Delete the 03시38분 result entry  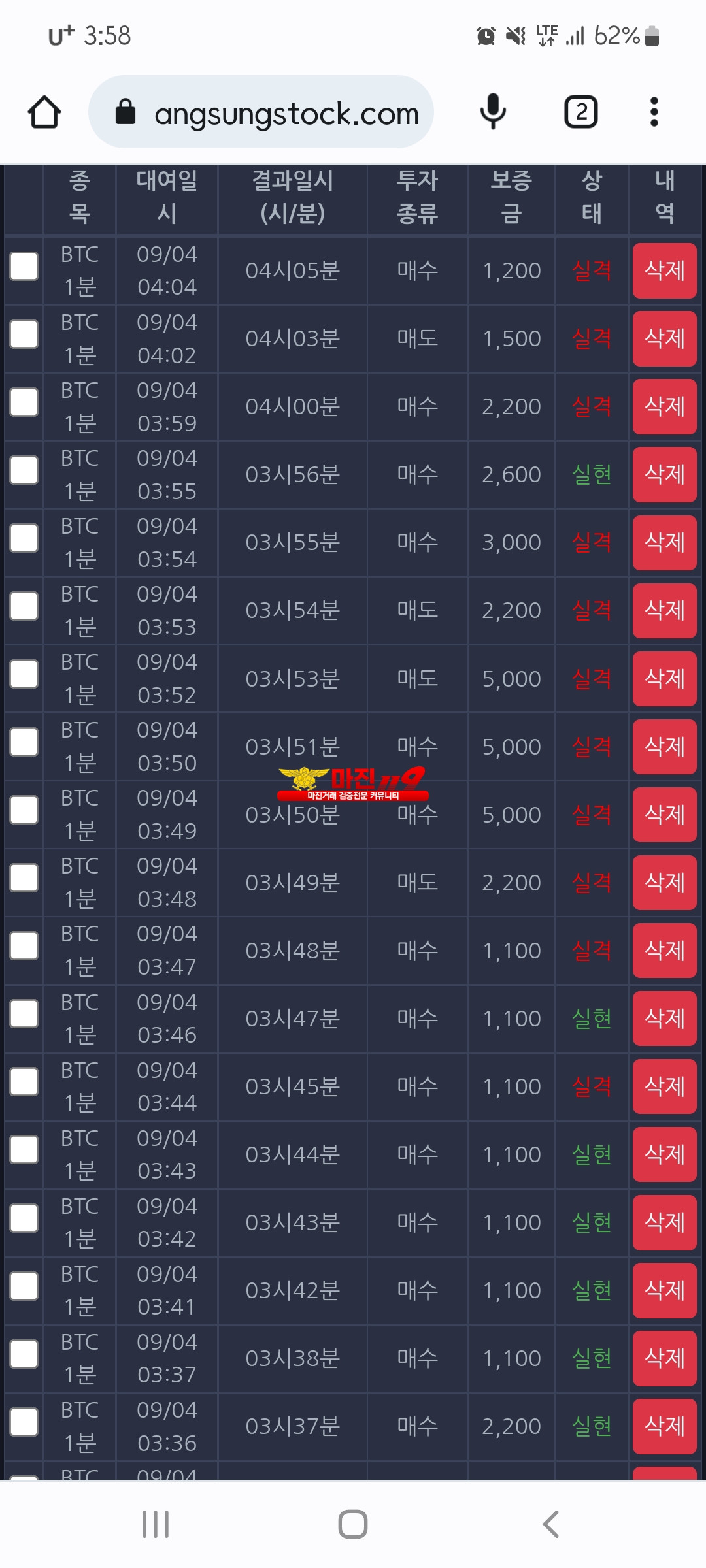pyautogui.click(x=664, y=1358)
